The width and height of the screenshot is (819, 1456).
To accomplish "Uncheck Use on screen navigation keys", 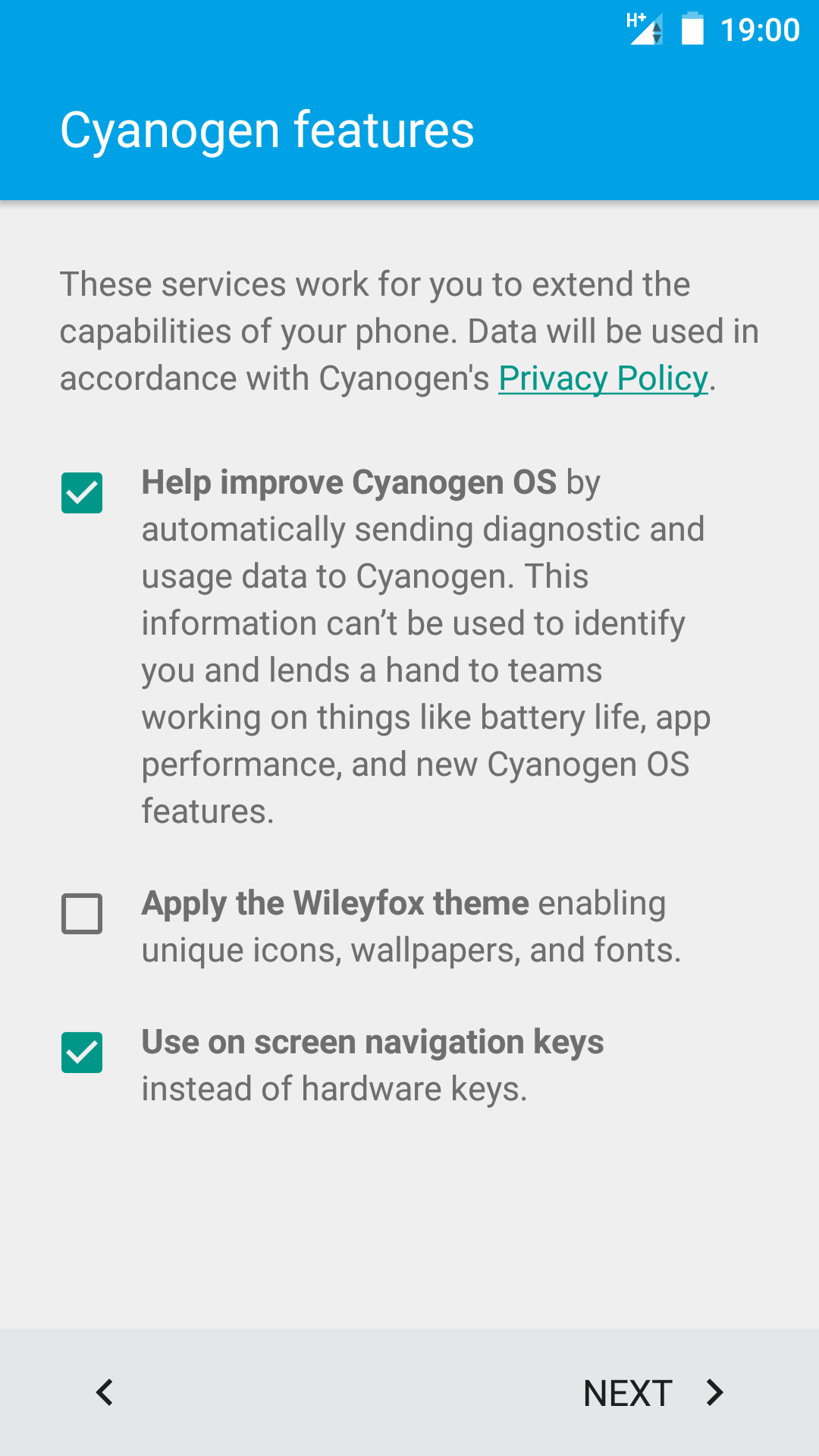I will (82, 1053).
